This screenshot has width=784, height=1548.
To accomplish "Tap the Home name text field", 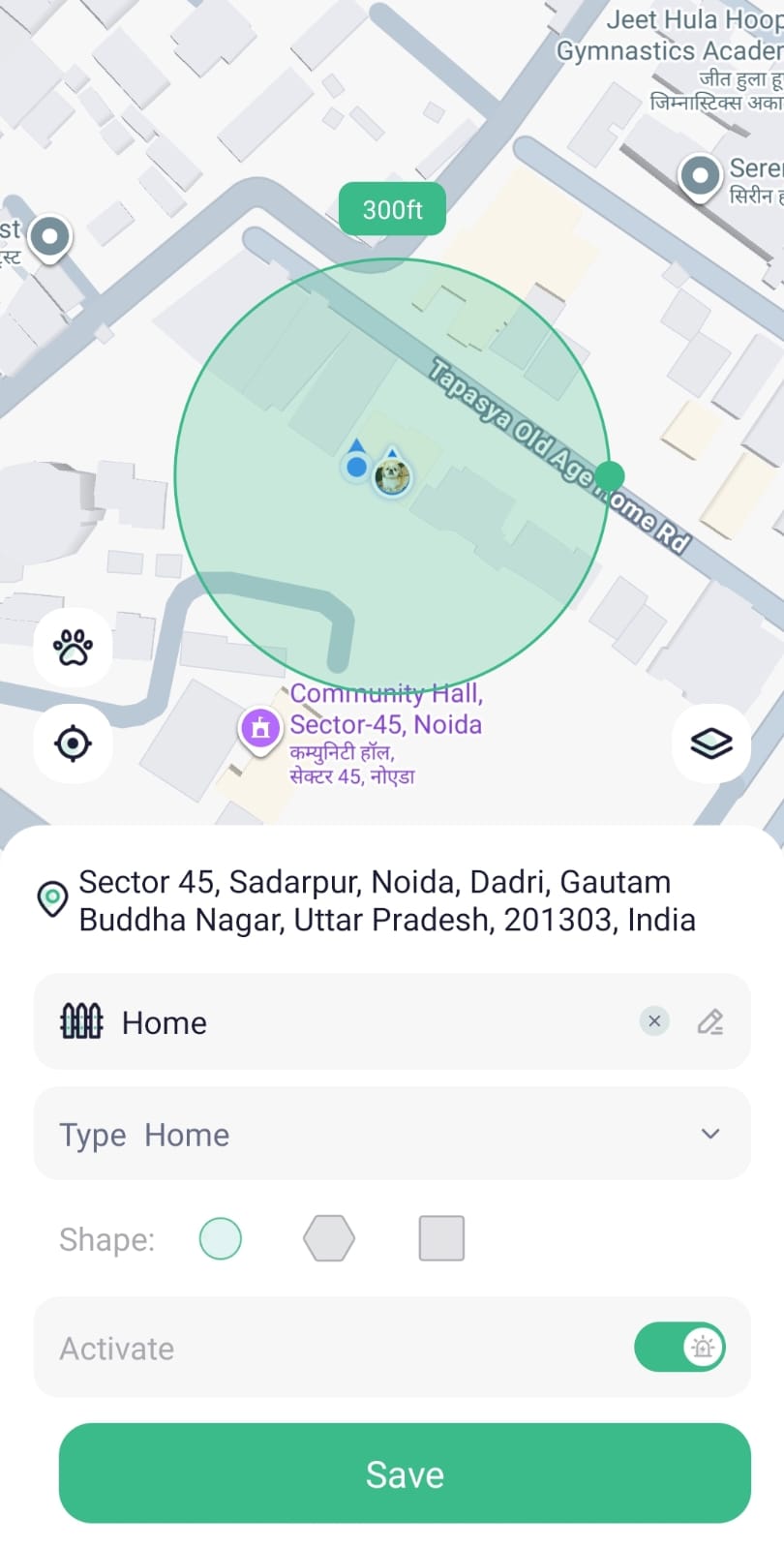I will (368, 1022).
